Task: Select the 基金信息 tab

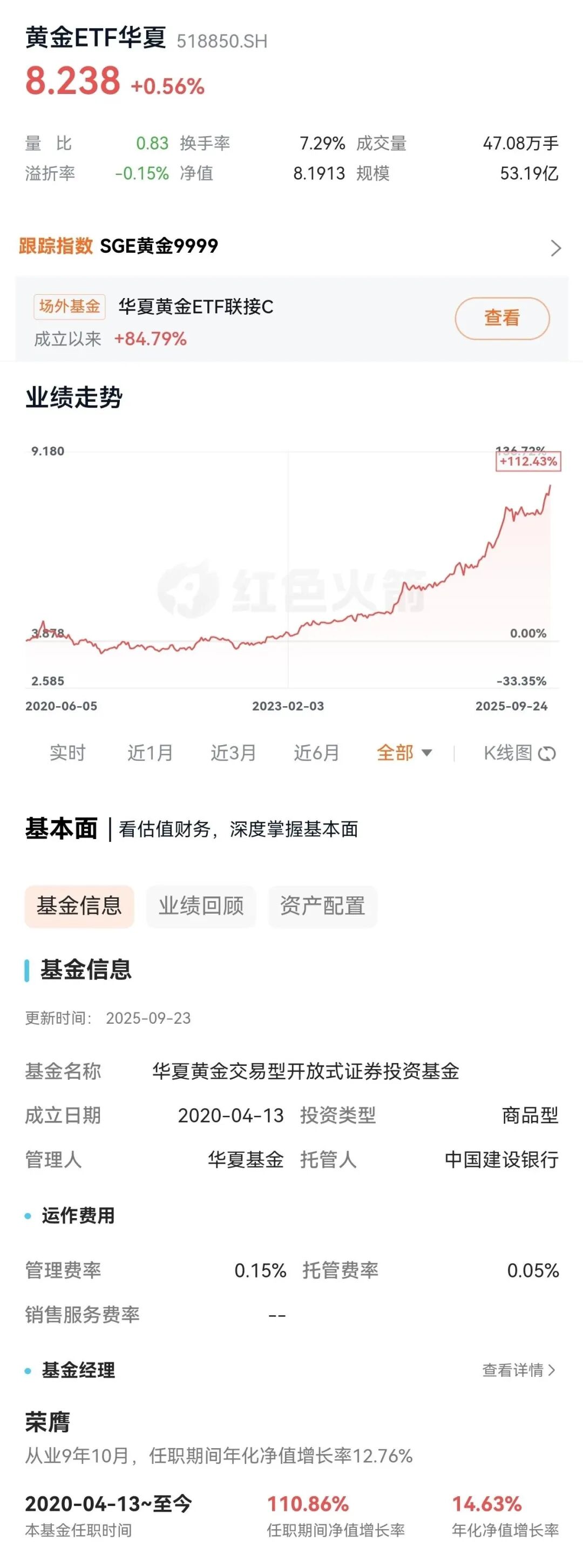Action: click(80, 907)
